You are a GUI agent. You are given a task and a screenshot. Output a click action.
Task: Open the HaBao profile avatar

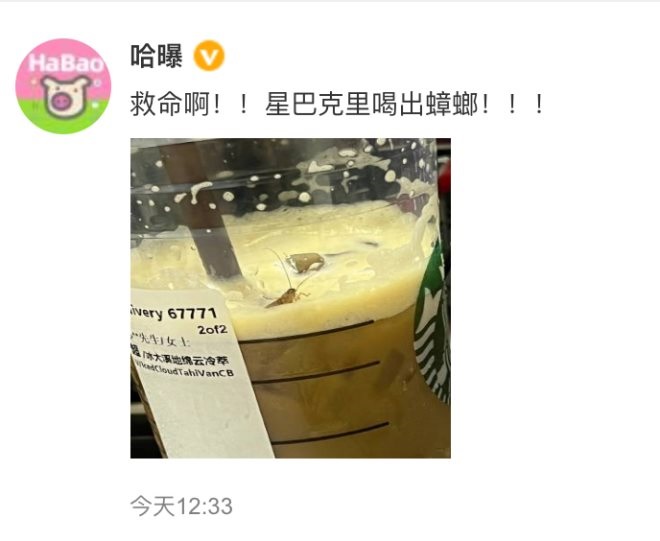click(63, 86)
